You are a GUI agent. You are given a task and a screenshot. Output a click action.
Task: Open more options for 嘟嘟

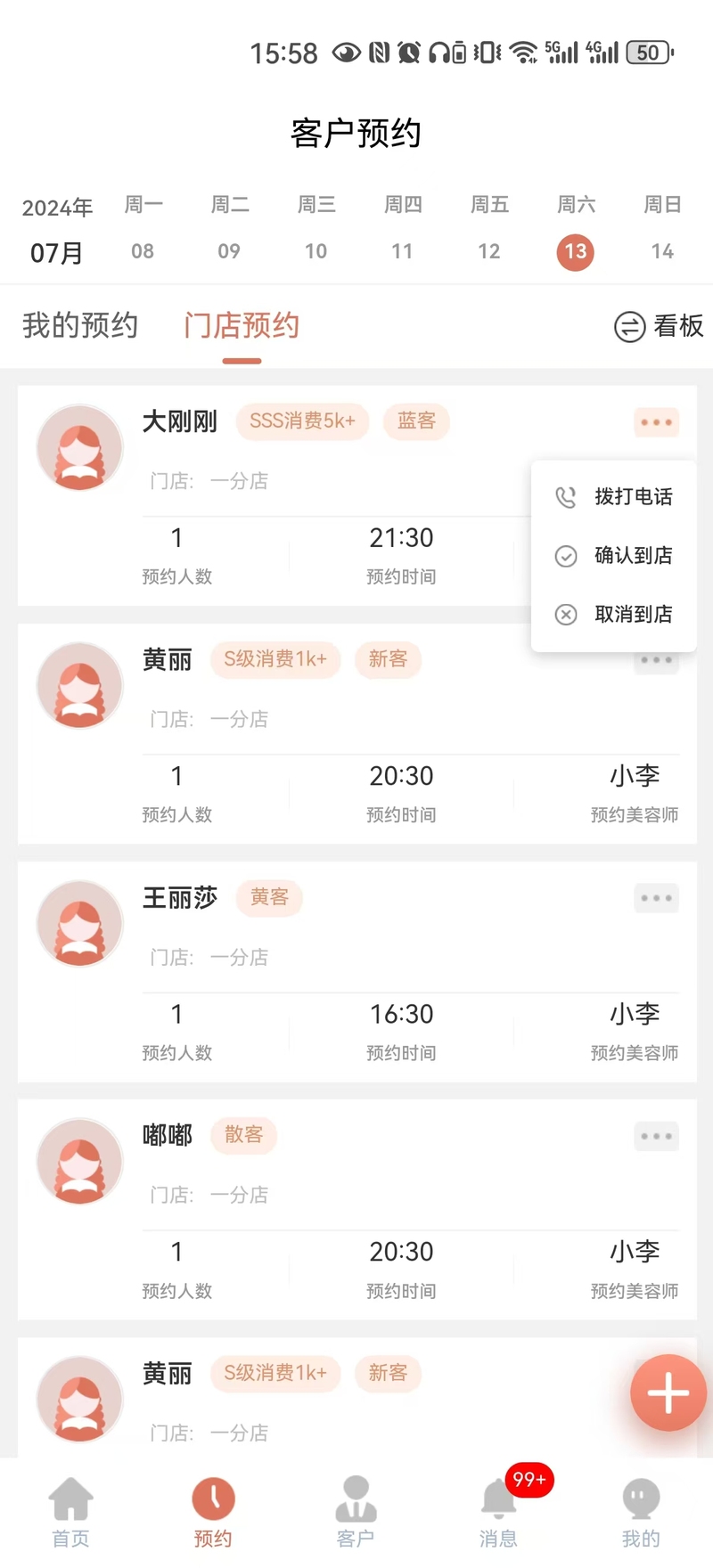(657, 1136)
